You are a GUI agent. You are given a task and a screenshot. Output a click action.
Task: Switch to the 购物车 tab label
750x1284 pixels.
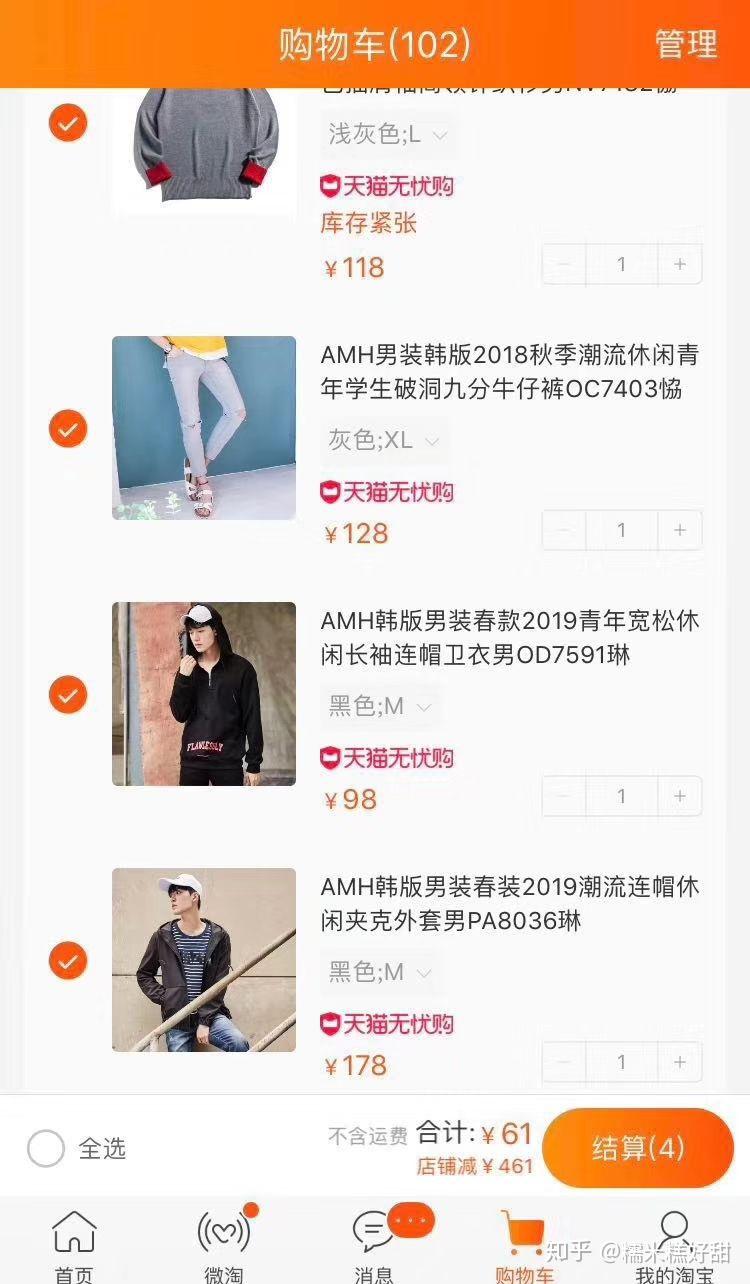524,1272
